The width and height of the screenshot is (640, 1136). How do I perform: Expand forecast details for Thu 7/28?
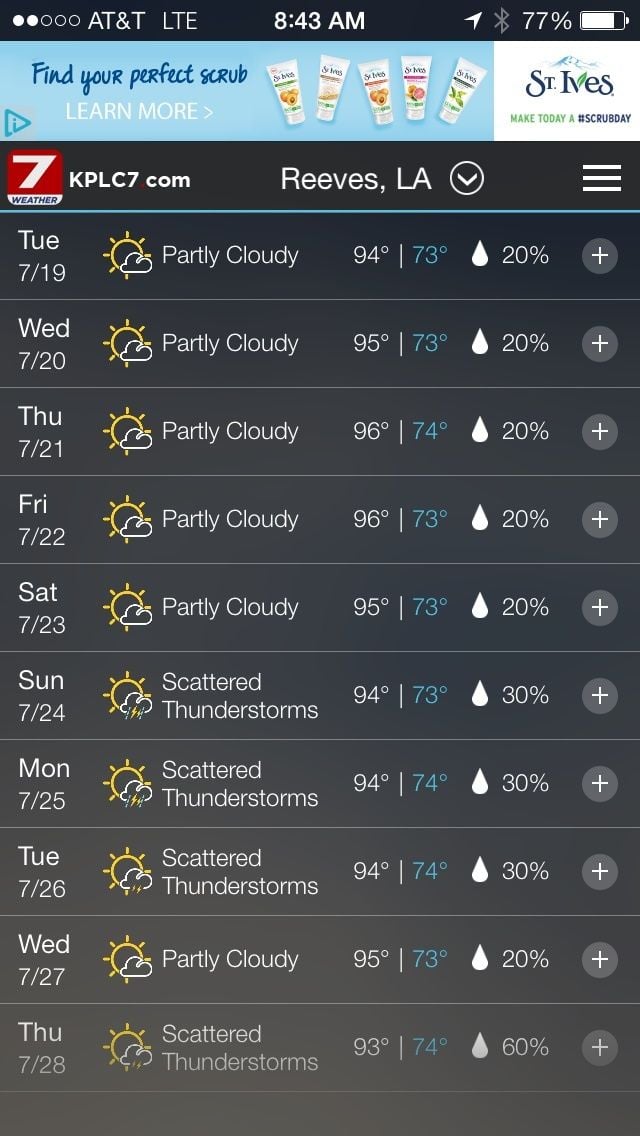coord(599,1048)
